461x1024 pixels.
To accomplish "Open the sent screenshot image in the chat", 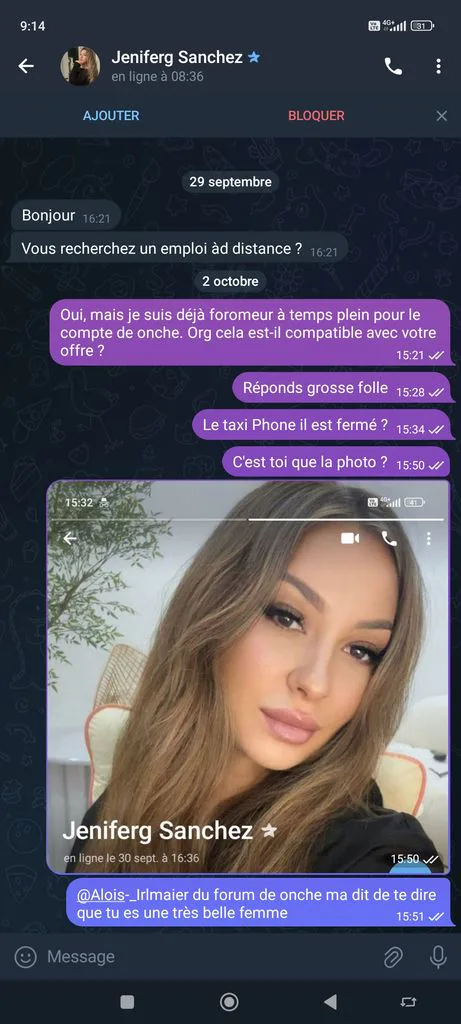I will pyautogui.click(x=248, y=677).
